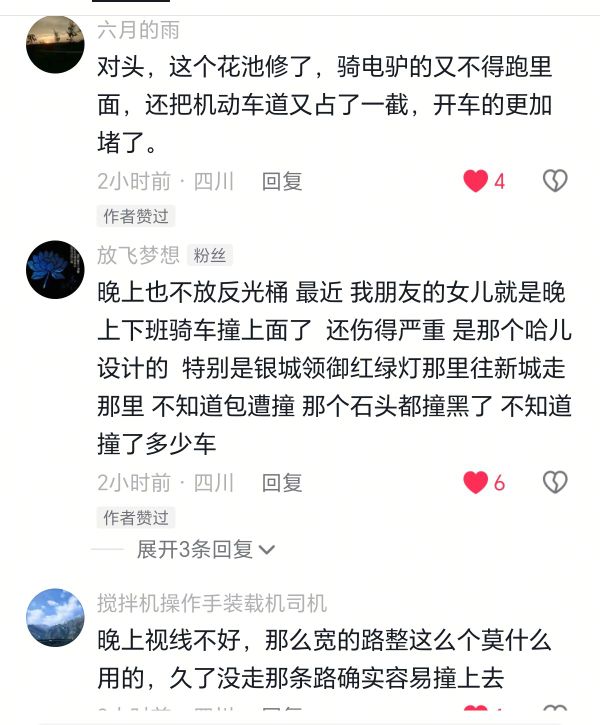Reply to 放飞梦想's comment
This screenshot has width=600, height=725.
[282, 483]
